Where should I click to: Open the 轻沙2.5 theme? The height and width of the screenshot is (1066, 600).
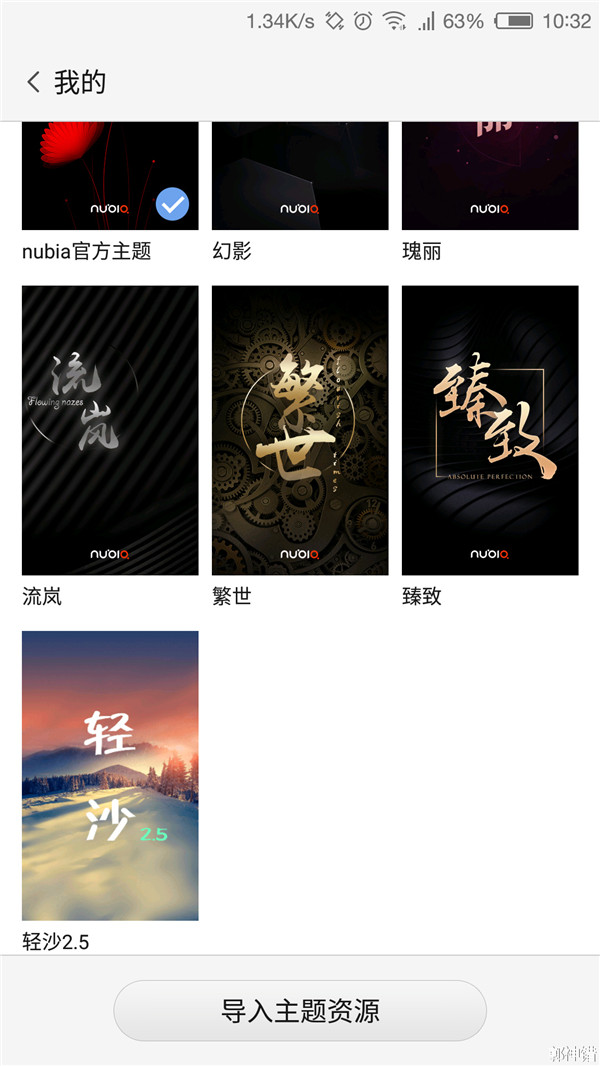pyautogui.click(x=110, y=775)
